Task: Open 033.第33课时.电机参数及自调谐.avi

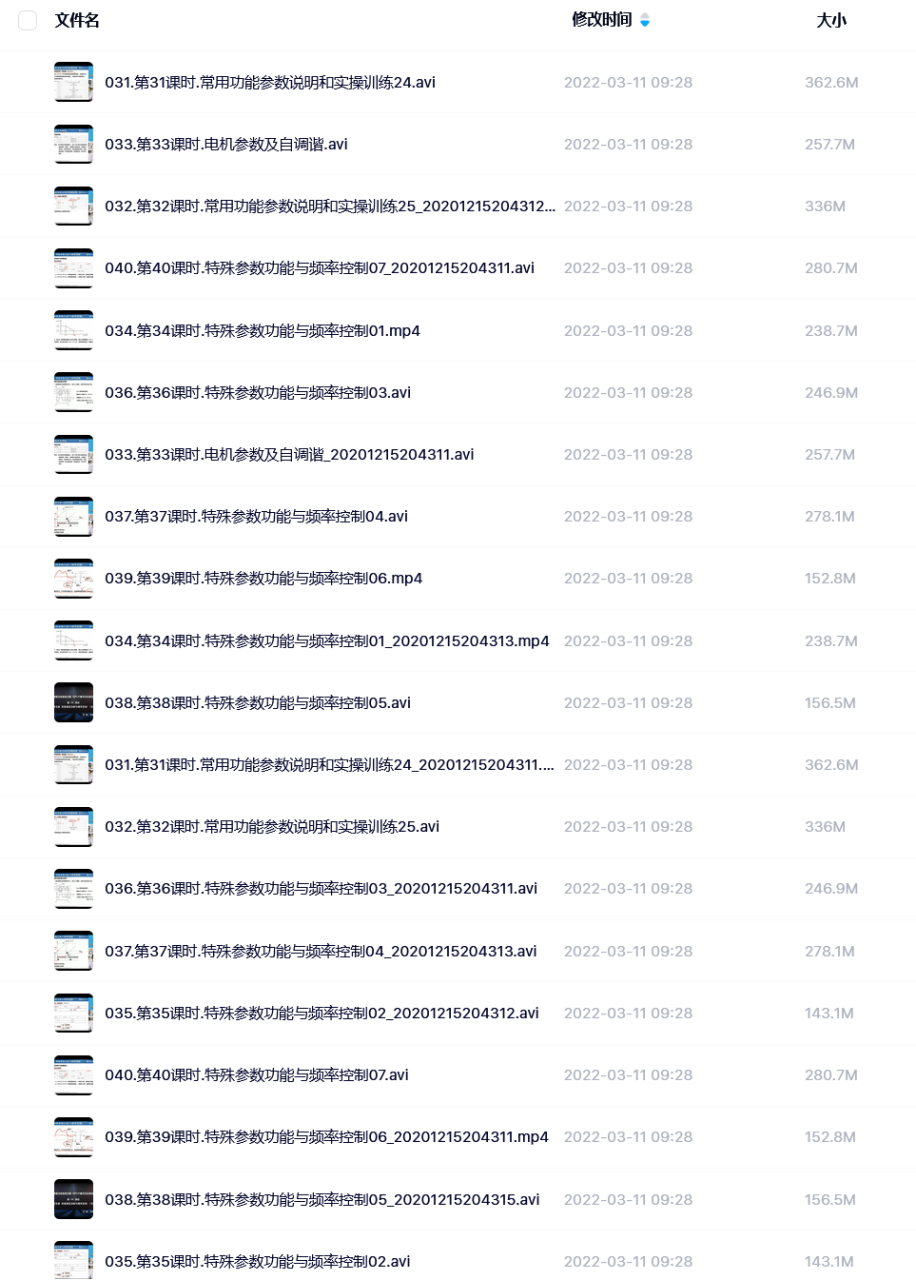Action: coord(226,145)
